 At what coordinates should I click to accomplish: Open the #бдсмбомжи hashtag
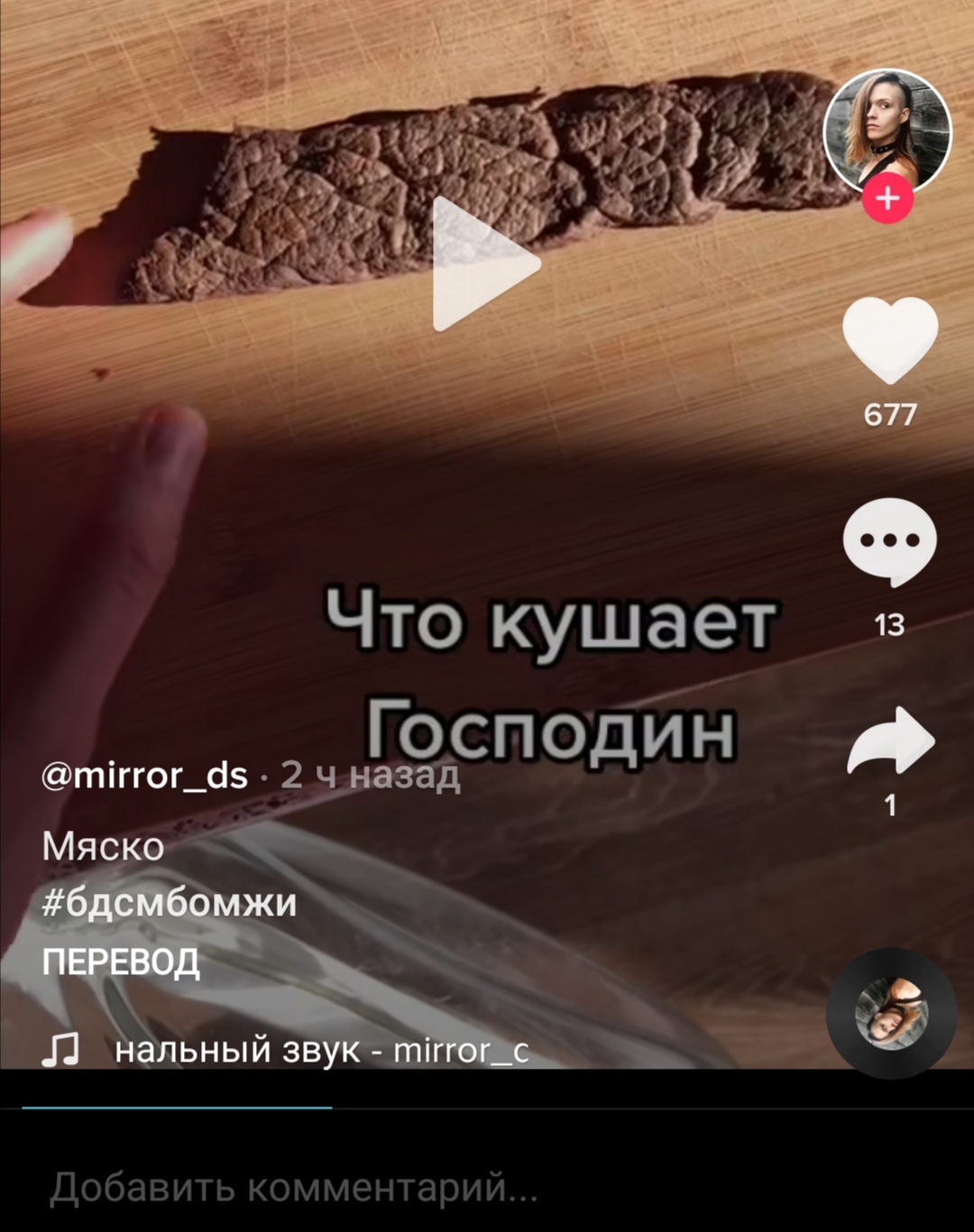coord(170,903)
